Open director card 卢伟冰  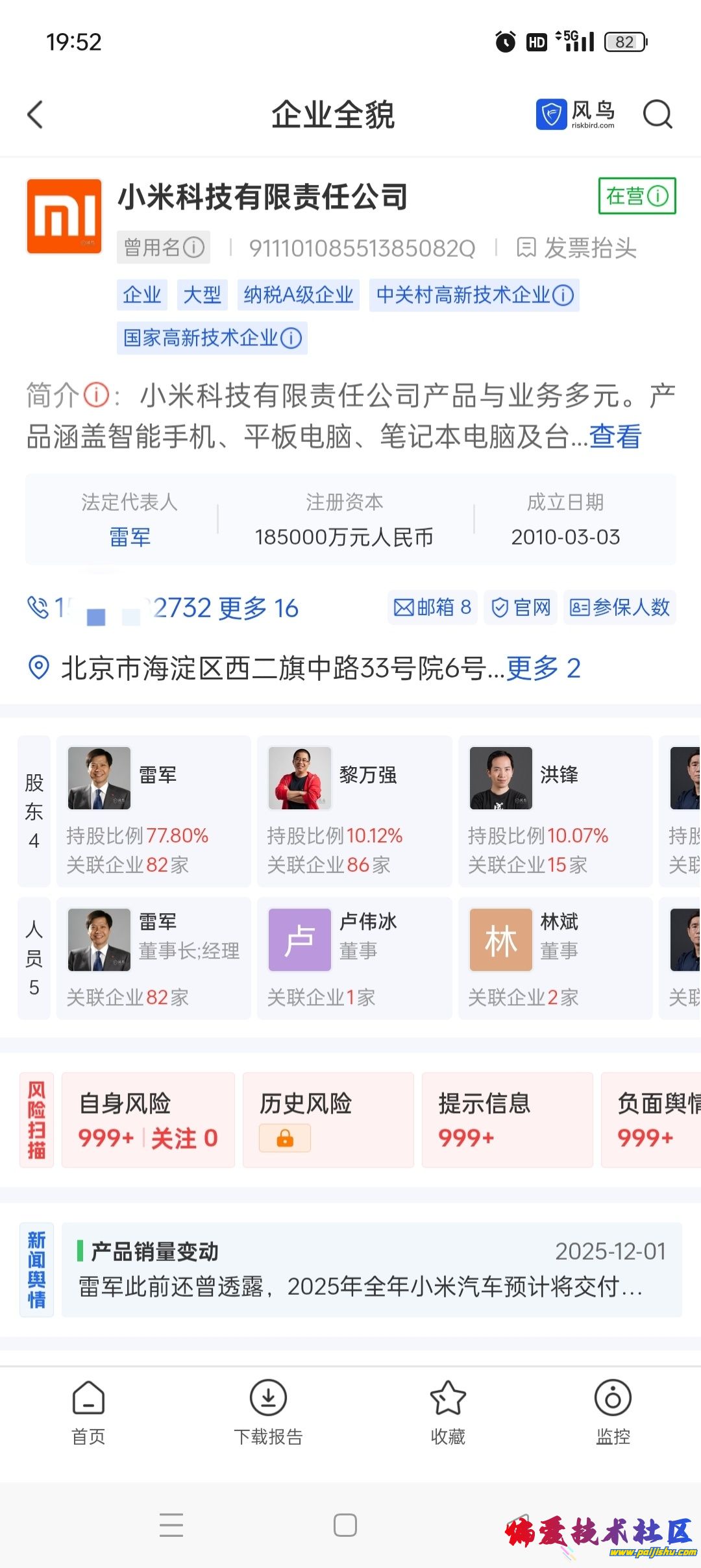(354, 958)
